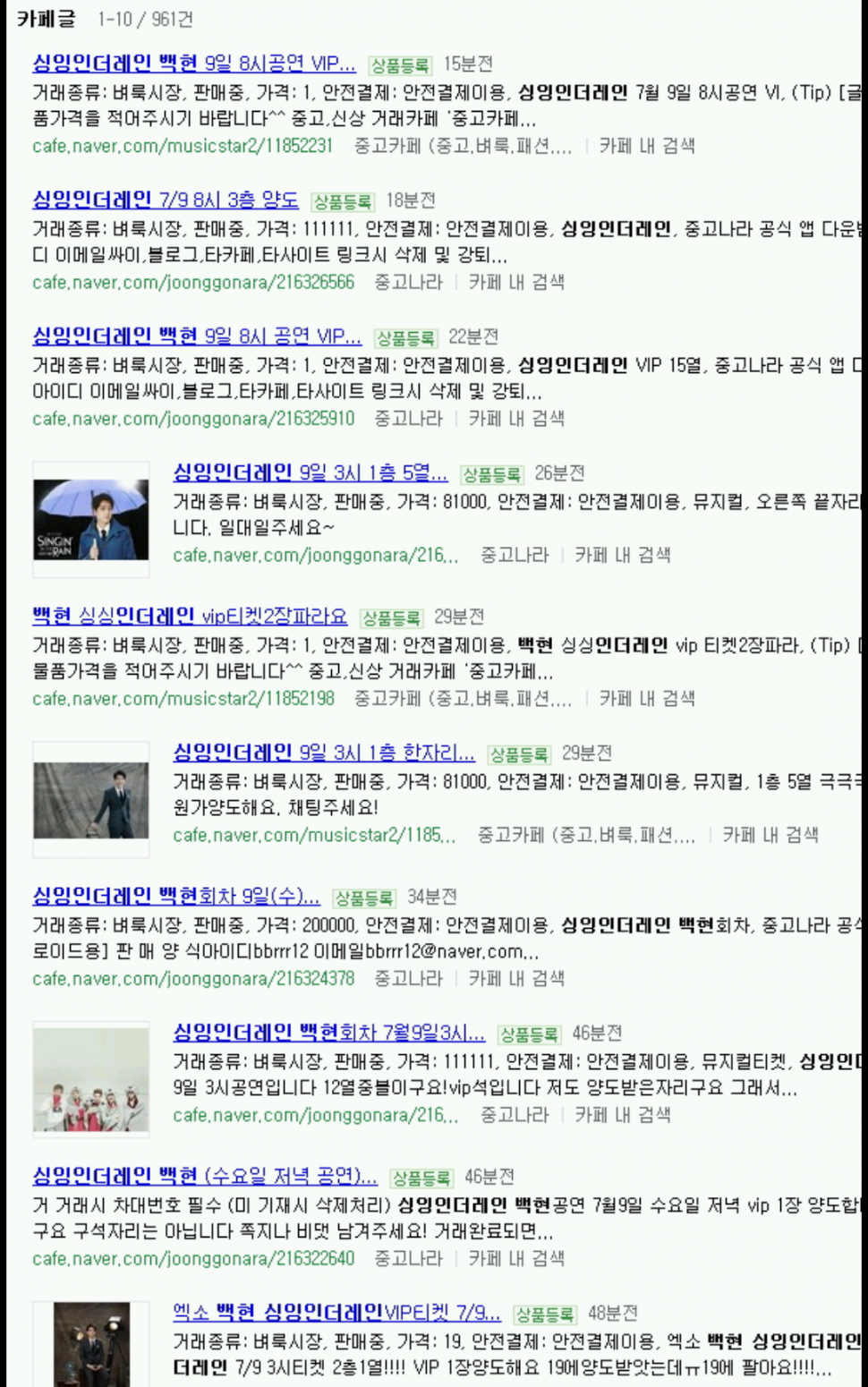Open the 싱잉인더레인 9일 3시 1층 한자리 post
The height and width of the screenshot is (1387, 868).
[323, 753]
